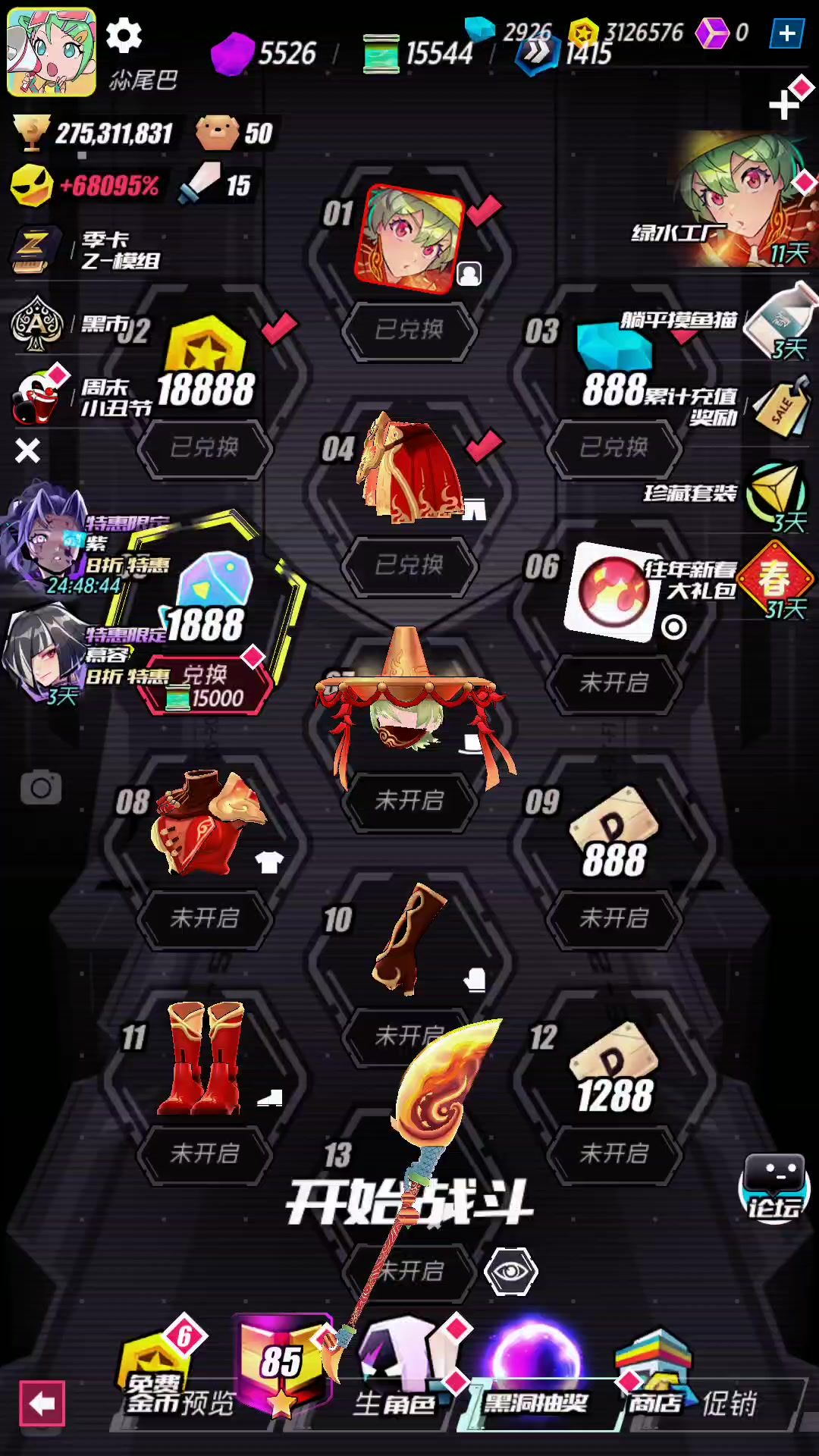This screenshot has height=1456, width=819.
Task: Open the camera screenshot mode
Action: pos(41,788)
